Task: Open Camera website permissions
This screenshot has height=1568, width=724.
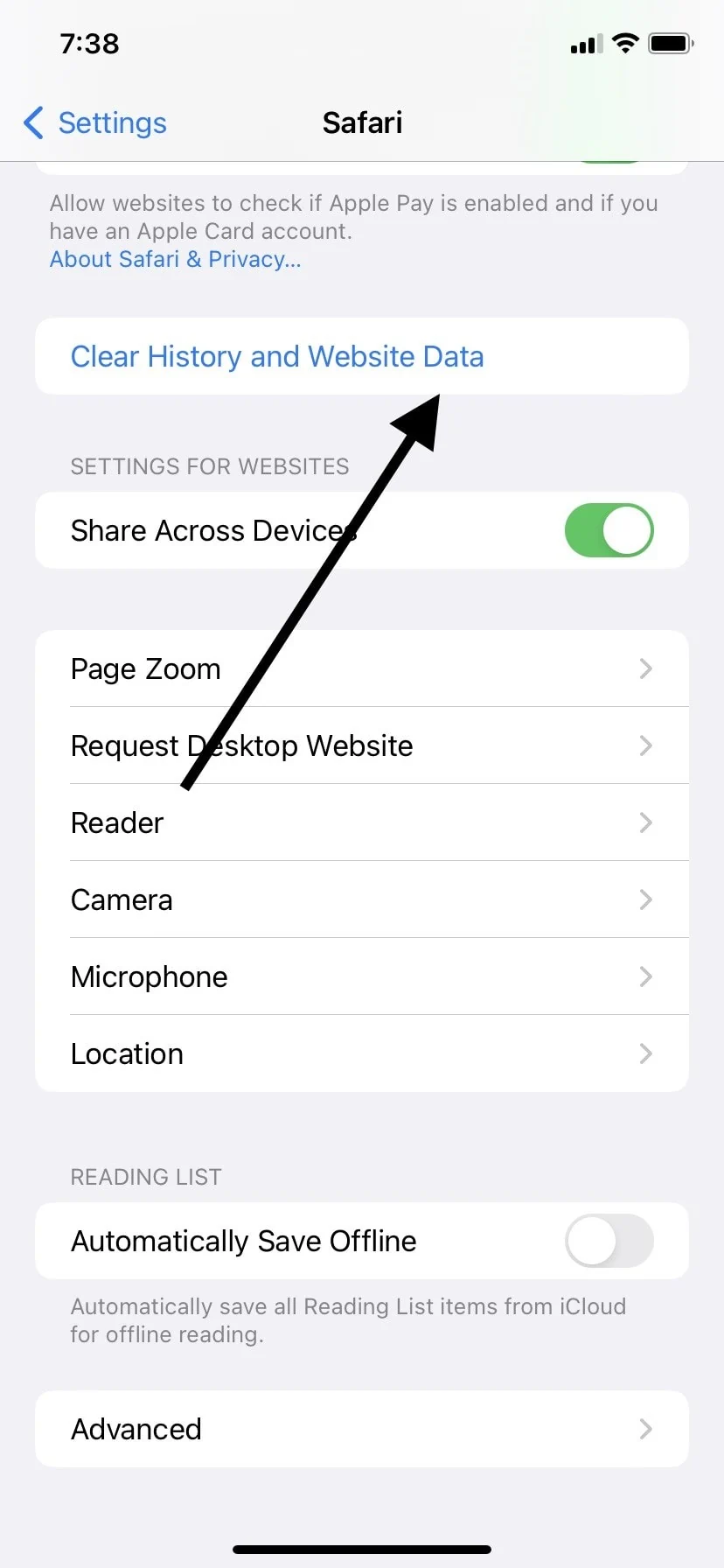Action: pos(362,899)
